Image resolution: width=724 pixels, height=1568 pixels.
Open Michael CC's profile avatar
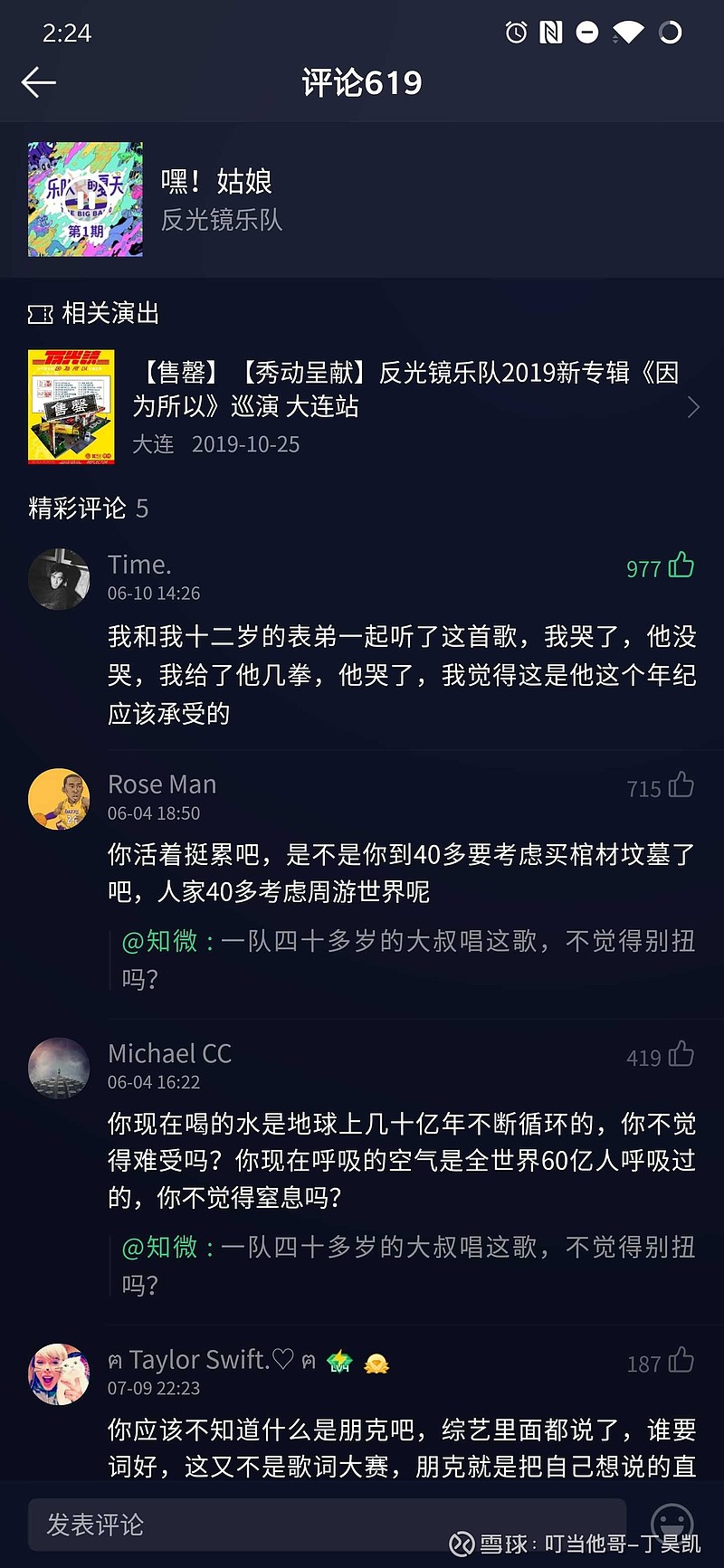(59, 1068)
